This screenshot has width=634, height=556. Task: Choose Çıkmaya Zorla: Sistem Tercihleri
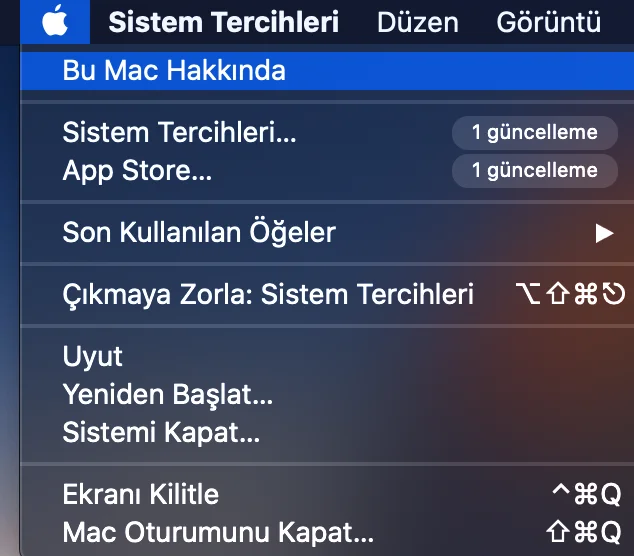(x=268, y=294)
